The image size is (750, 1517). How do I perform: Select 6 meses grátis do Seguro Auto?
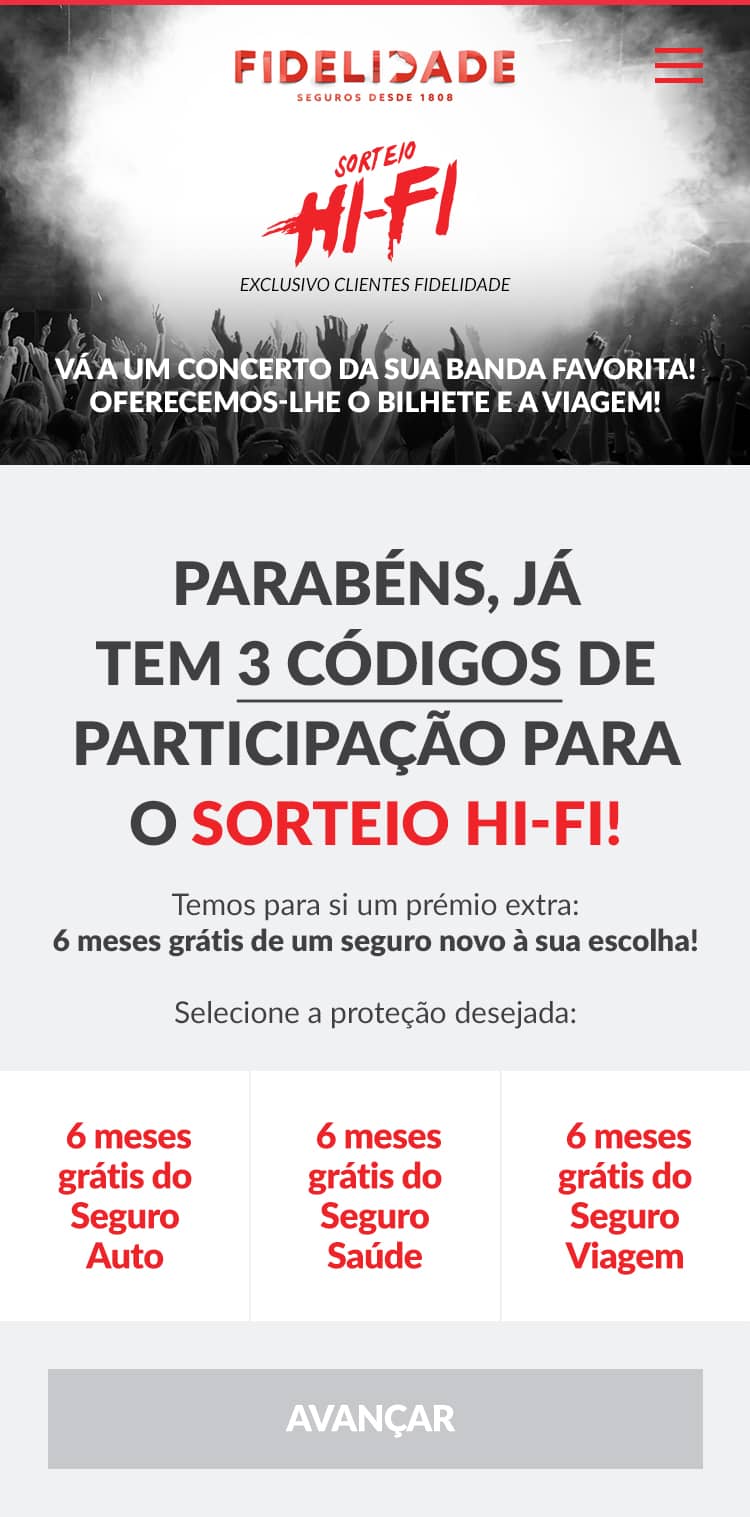(x=124, y=1196)
